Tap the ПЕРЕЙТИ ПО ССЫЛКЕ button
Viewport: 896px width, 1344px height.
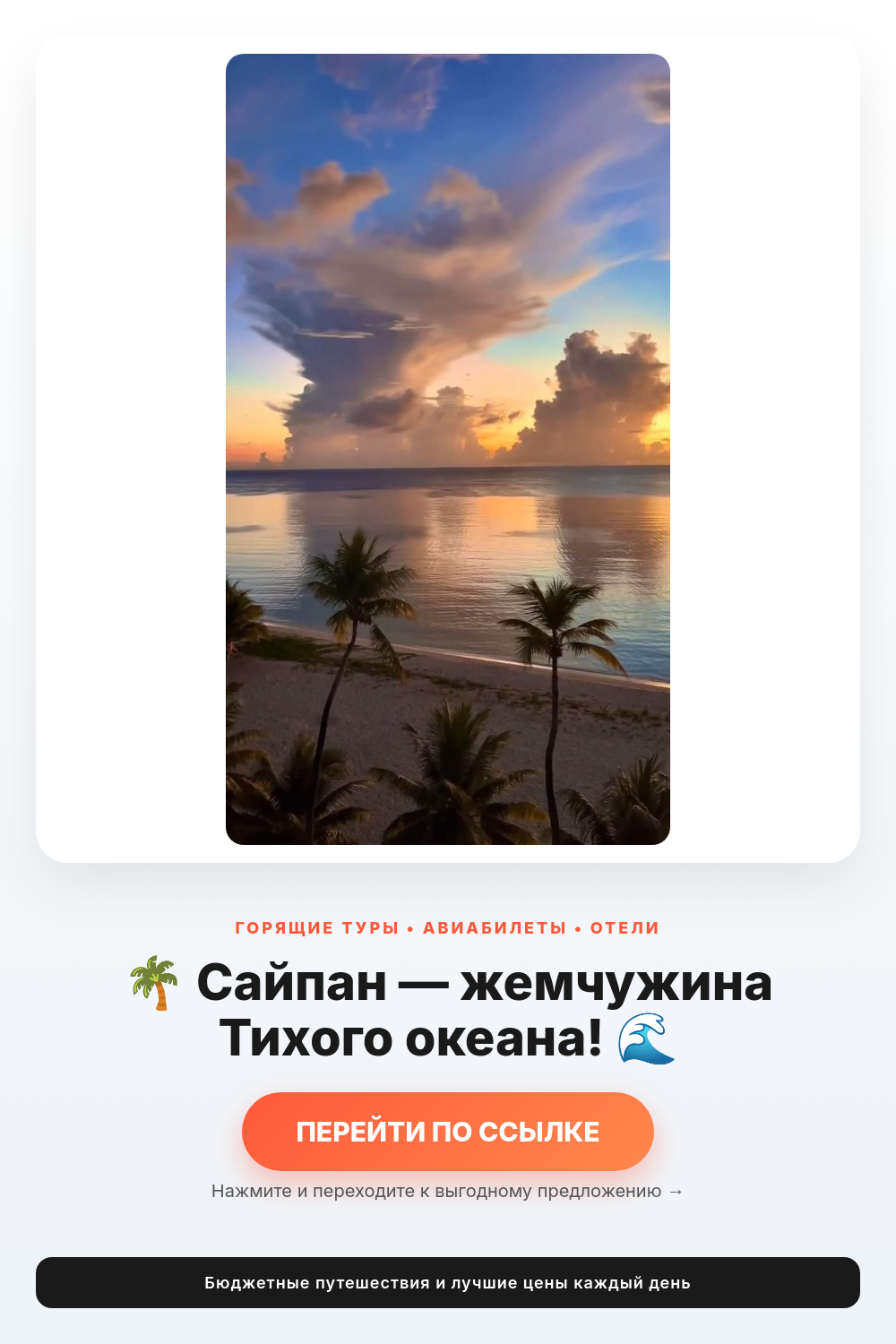(x=448, y=1132)
